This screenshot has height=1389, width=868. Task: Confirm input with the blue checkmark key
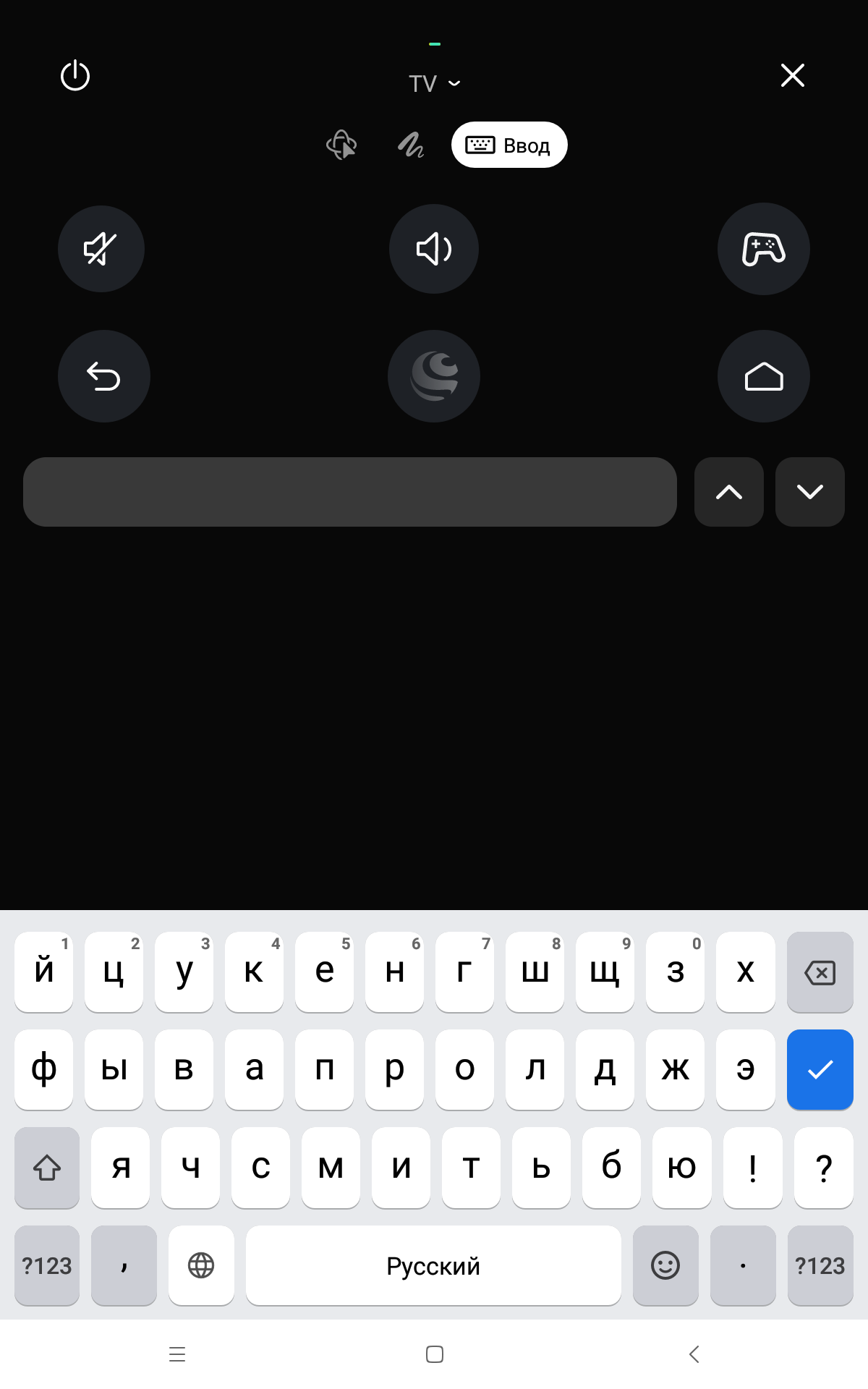click(820, 1069)
